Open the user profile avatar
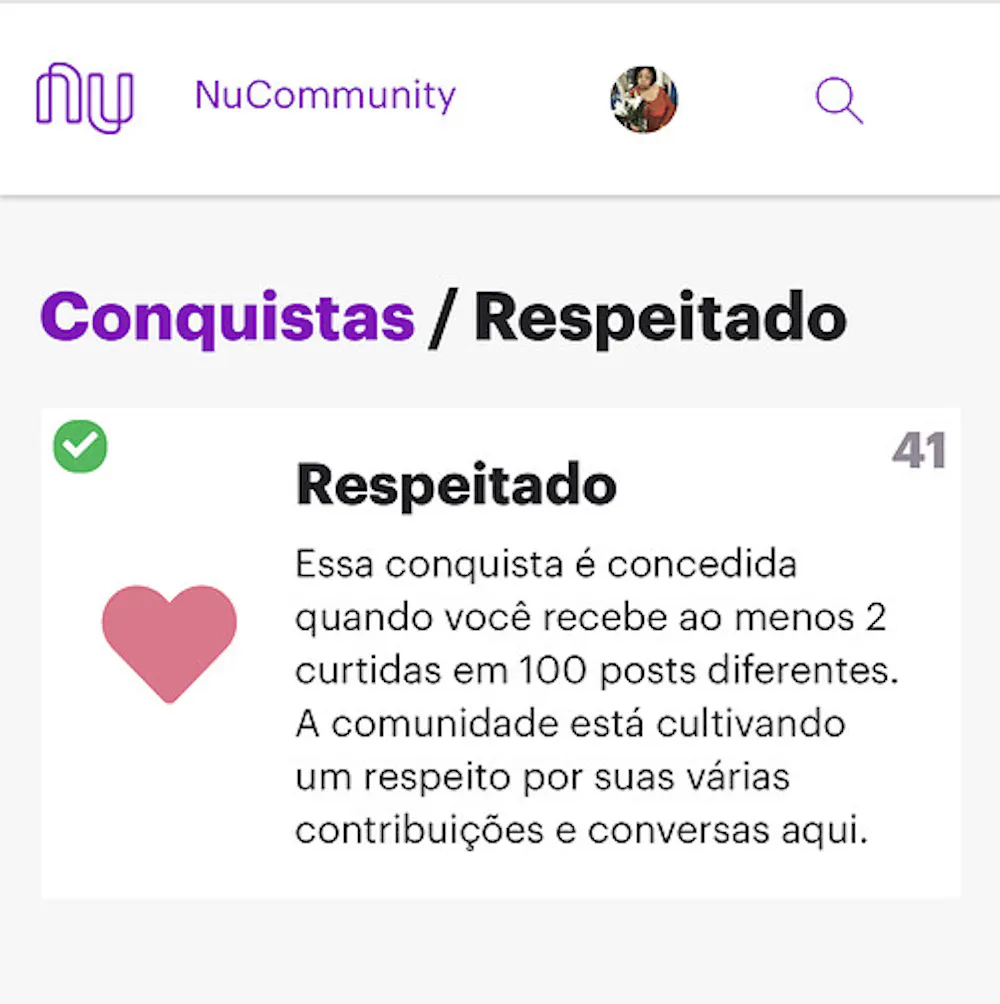Image resolution: width=1000 pixels, height=1004 pixels. (644, 100)
